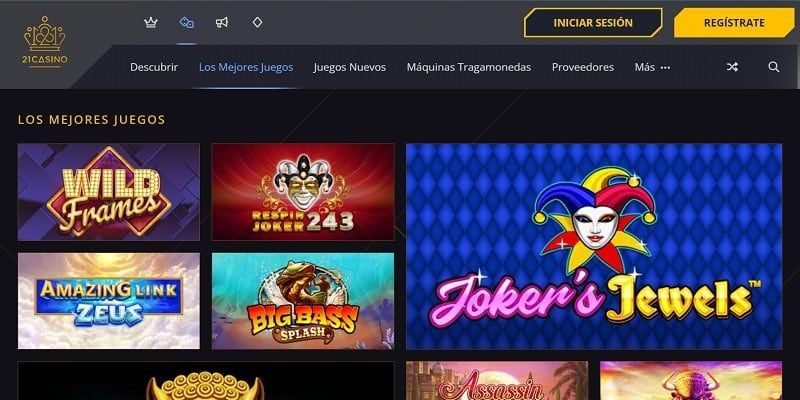Launch Respin Joker 243
Viewport: 800px width, 400px height.
(303, 192)
